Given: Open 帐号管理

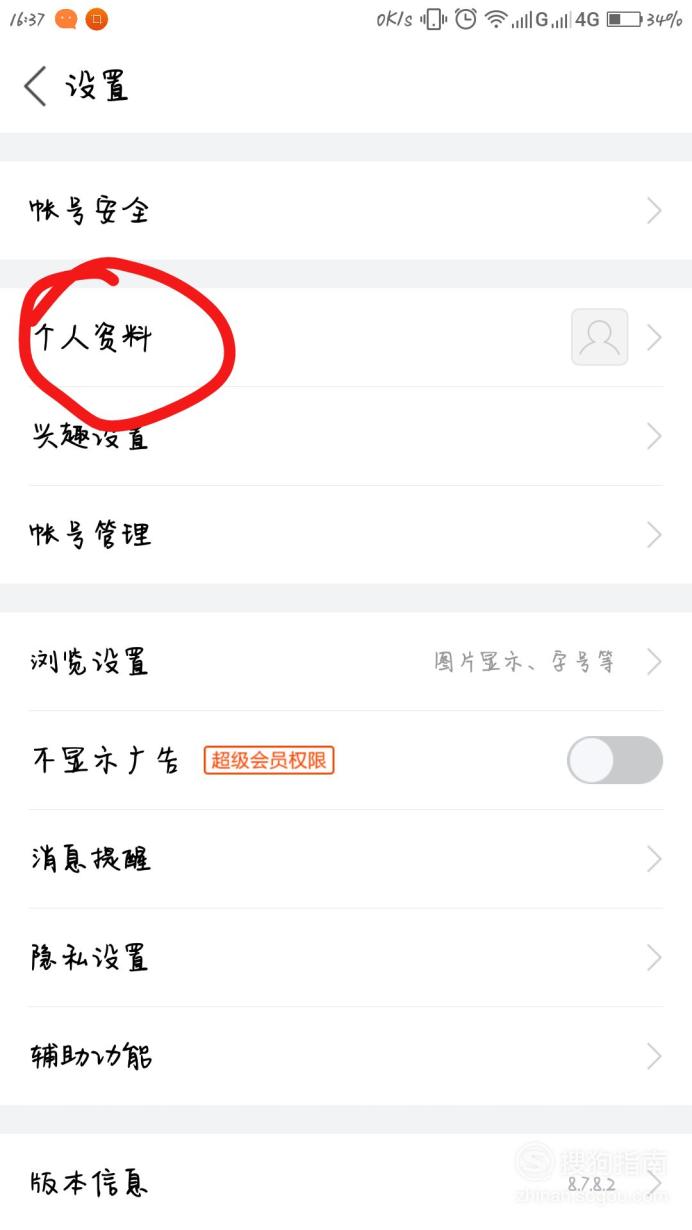Looking at the screenshot, I should [x=346, y=534].
